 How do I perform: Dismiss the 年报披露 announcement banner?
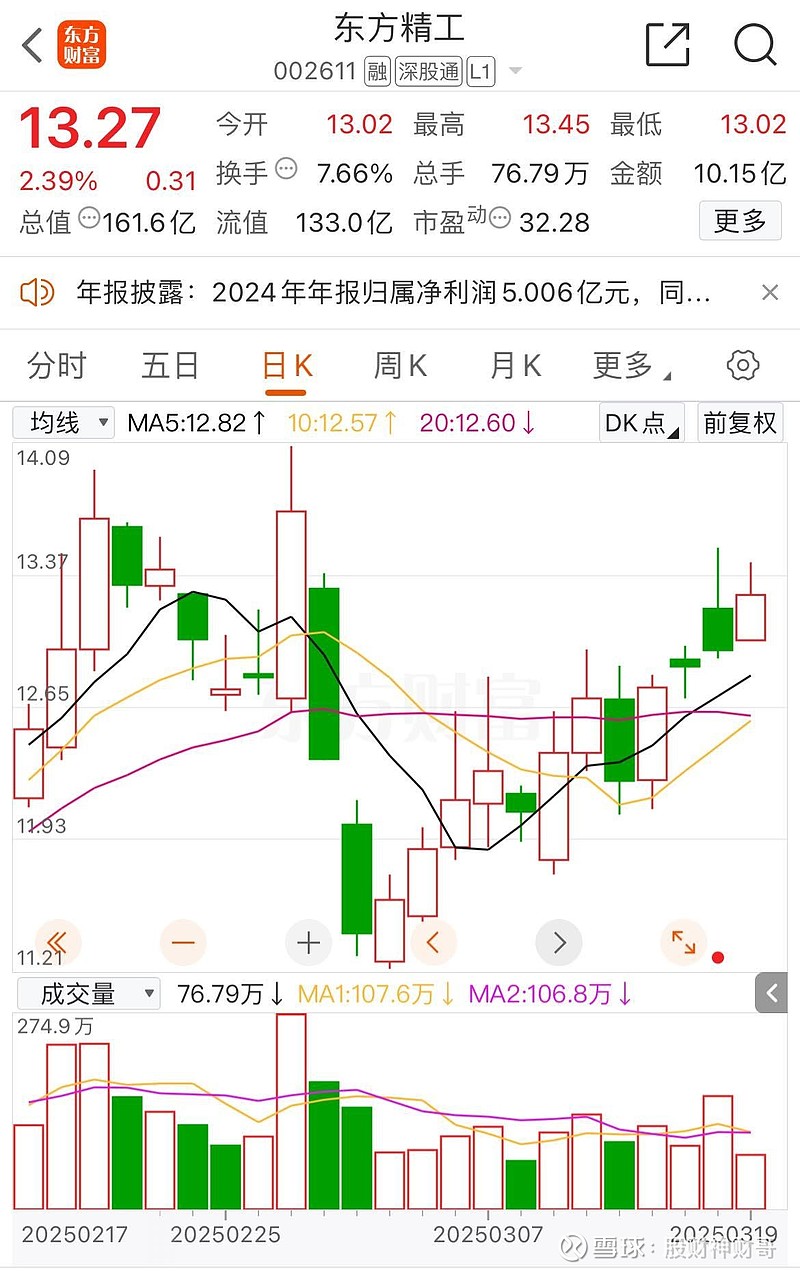click(x=770, y=293)
